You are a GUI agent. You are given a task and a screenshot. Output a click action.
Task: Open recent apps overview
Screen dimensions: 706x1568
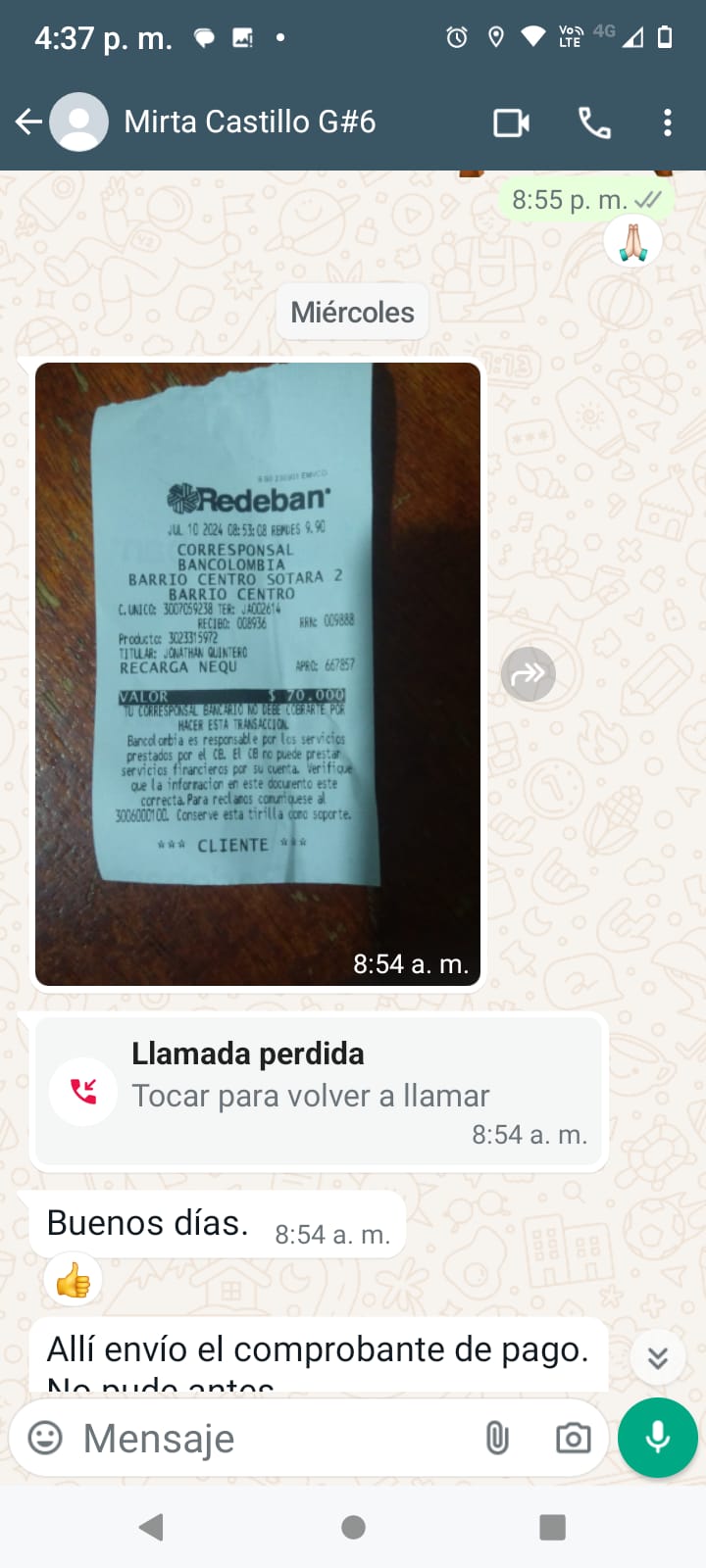point(553,1527)
